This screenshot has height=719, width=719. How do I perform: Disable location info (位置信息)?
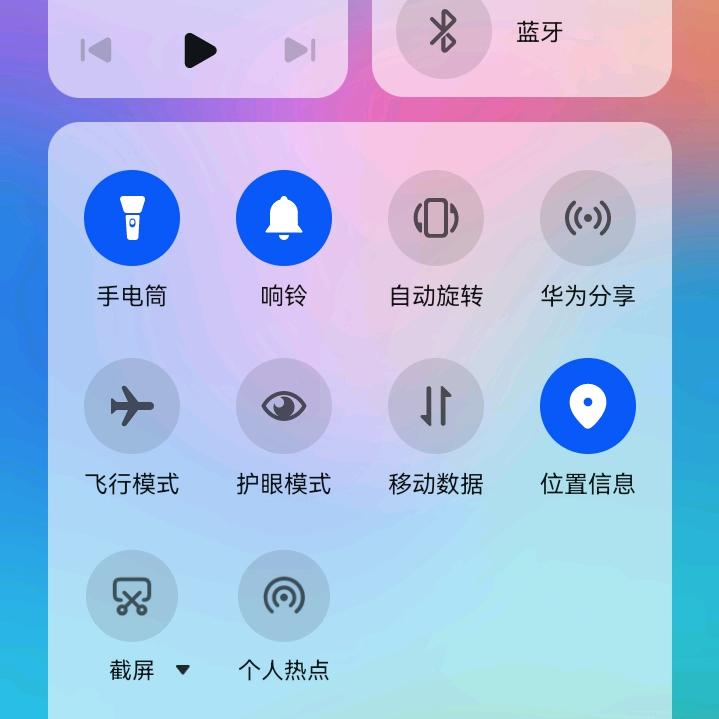[588, 406]
